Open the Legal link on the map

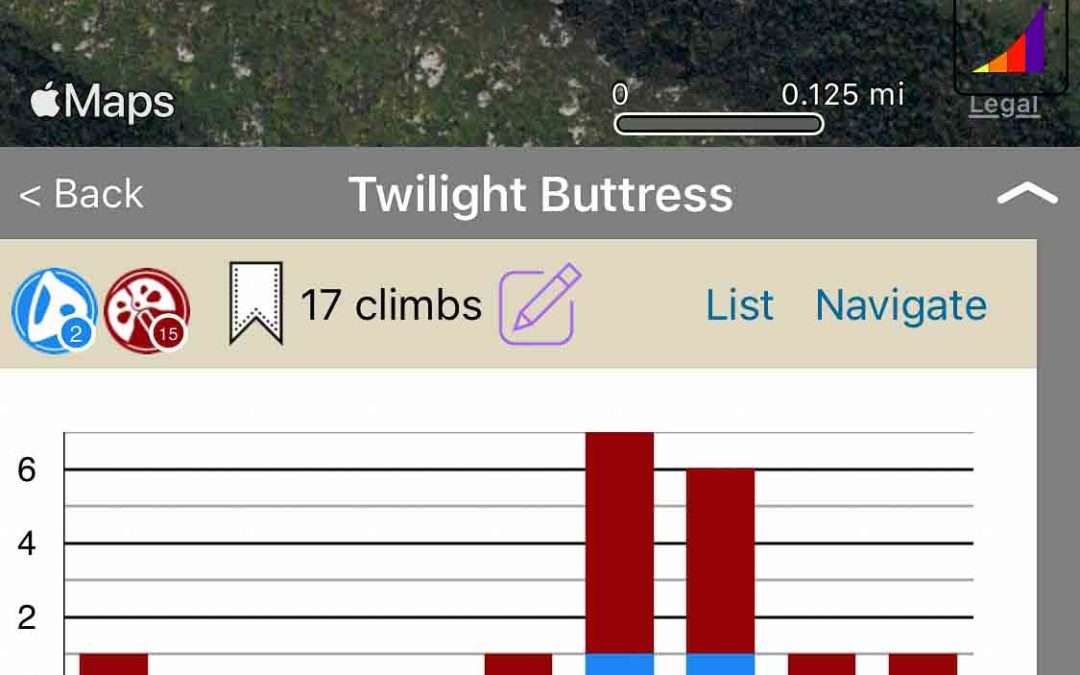coord(1004,105)
